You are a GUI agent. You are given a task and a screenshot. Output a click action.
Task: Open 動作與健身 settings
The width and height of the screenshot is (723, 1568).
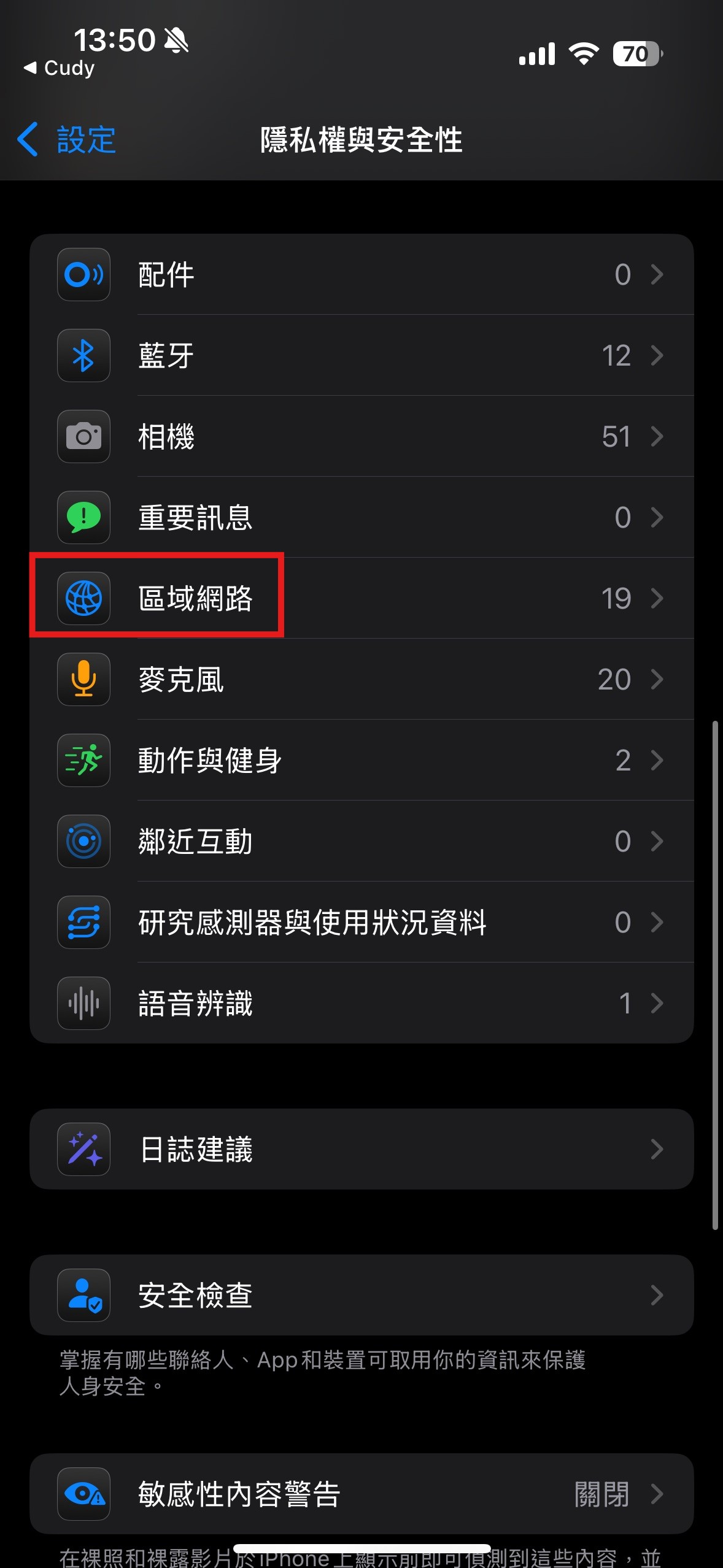point(361,760)
